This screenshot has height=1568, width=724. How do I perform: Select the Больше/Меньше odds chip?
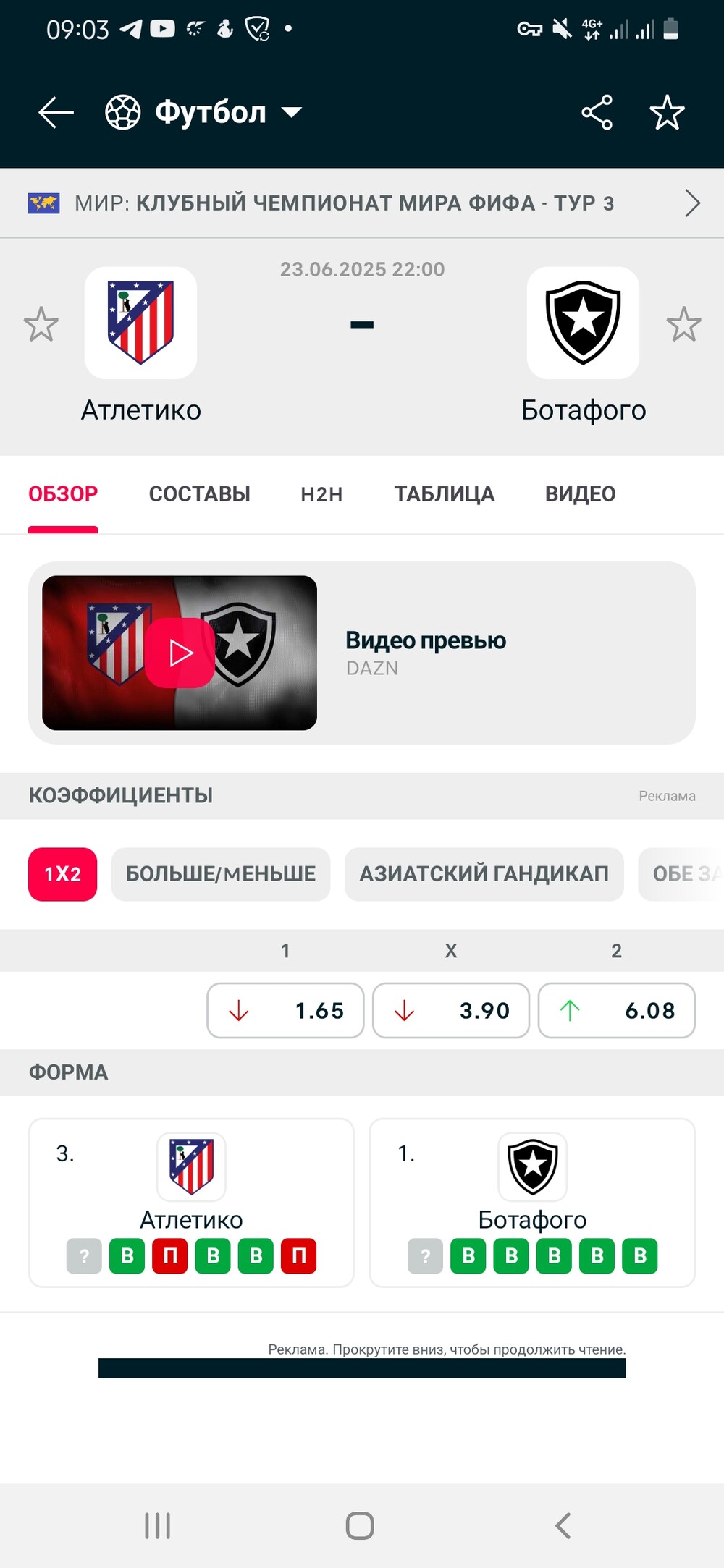pos(221,874)
